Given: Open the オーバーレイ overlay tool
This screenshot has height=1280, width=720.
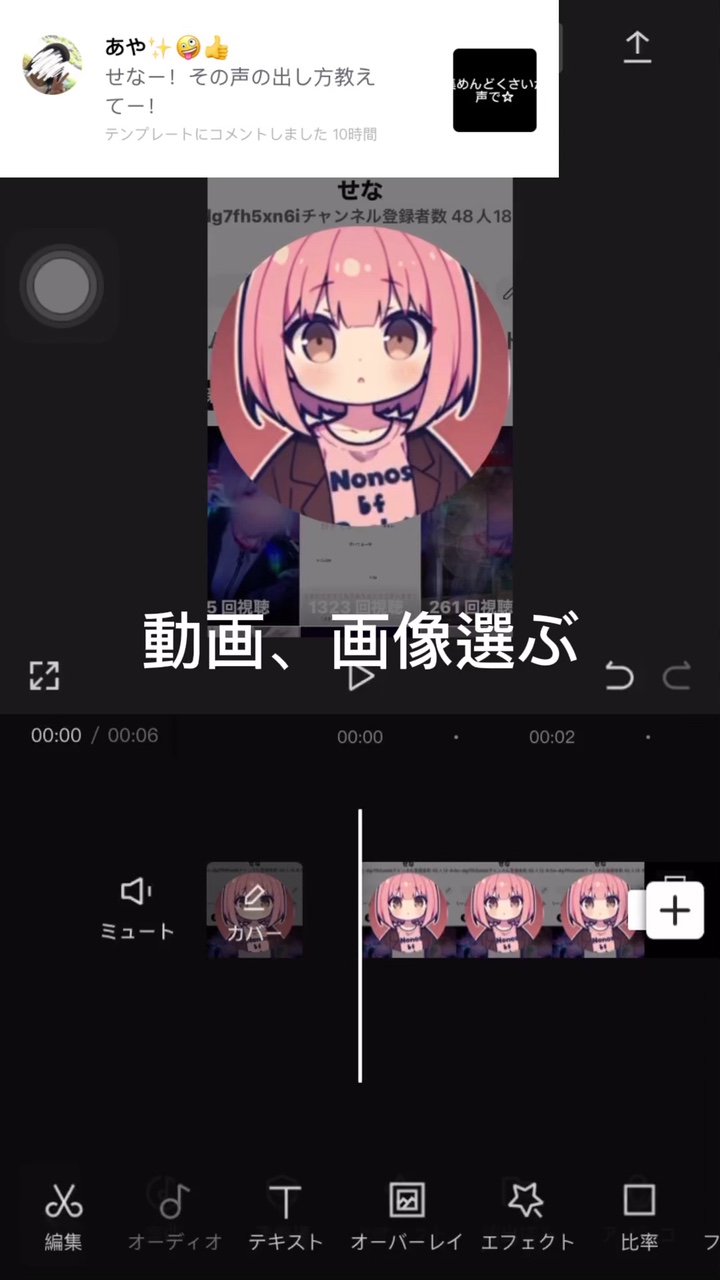Looking at the screenshot, I should tap(406, 1216).
